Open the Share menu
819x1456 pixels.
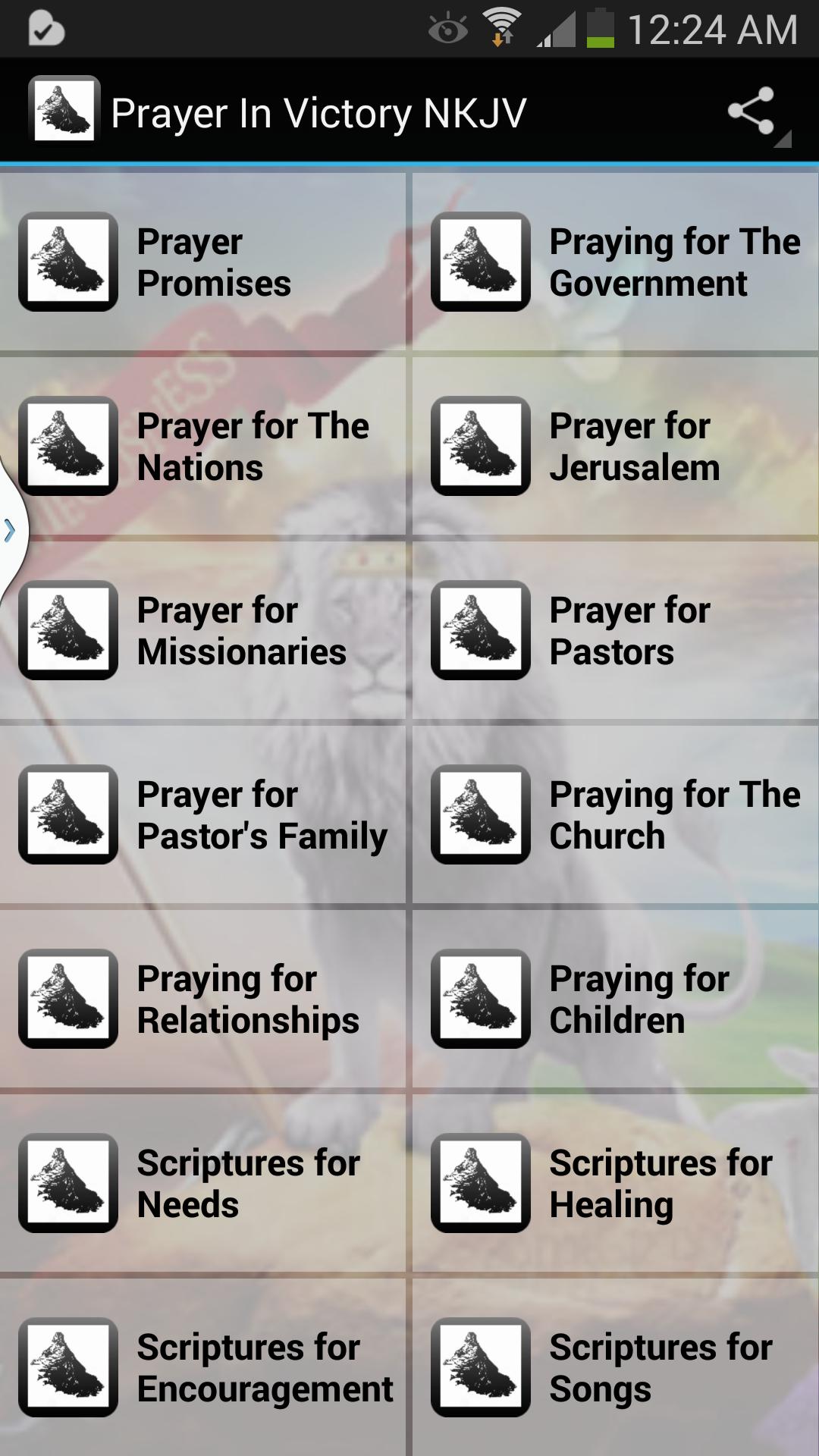[x=749, y=111]
